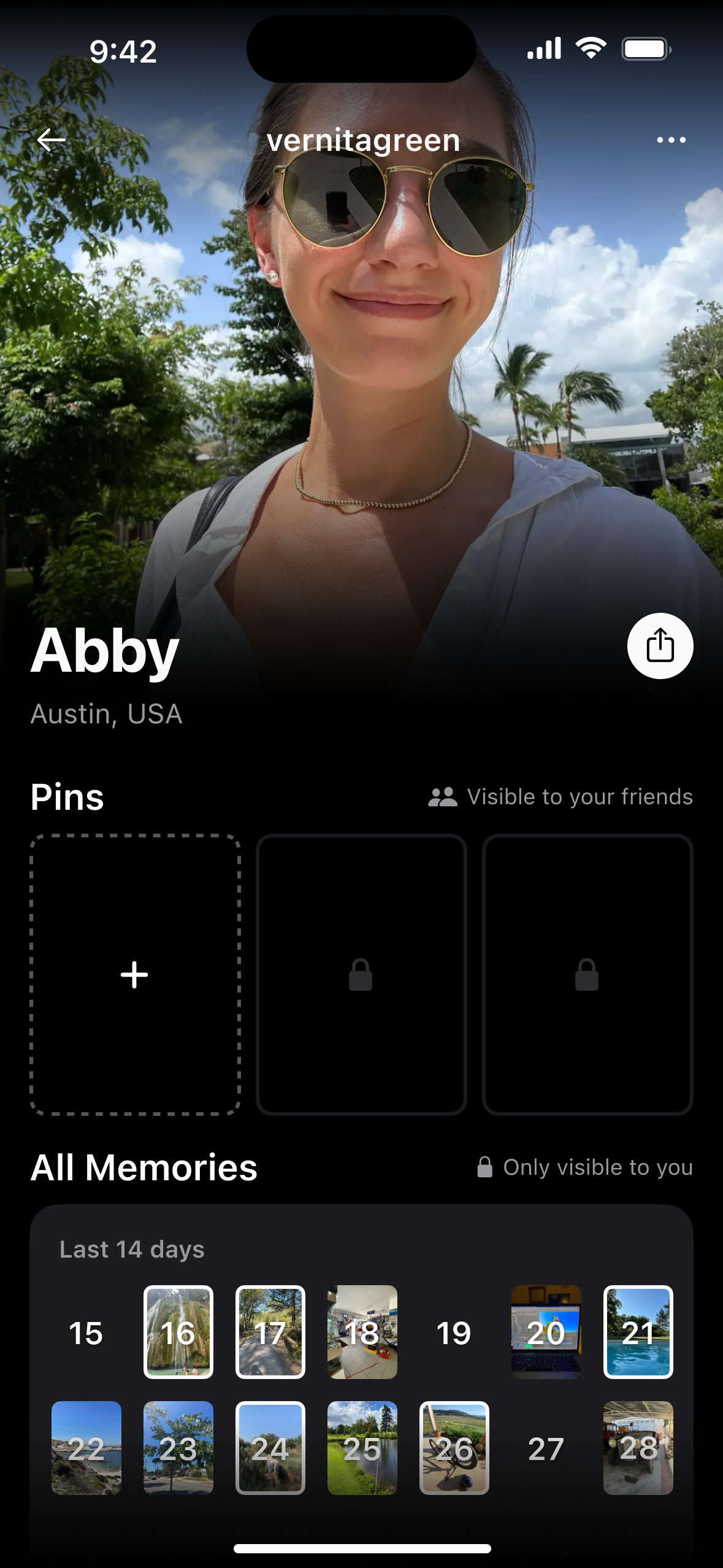Click the friends icon next to pin visibility
Image resolution: width=723 pixels, height=1568 pixels.
tap(443, 796)
